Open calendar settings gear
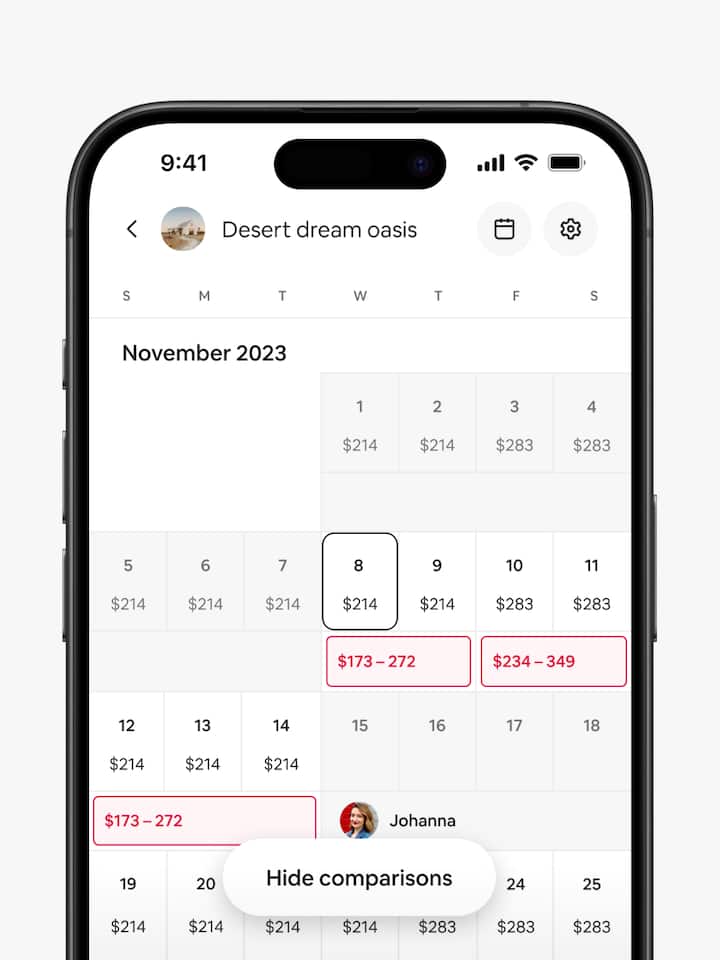This screenshot has width=720, height=960. (570, 229)
